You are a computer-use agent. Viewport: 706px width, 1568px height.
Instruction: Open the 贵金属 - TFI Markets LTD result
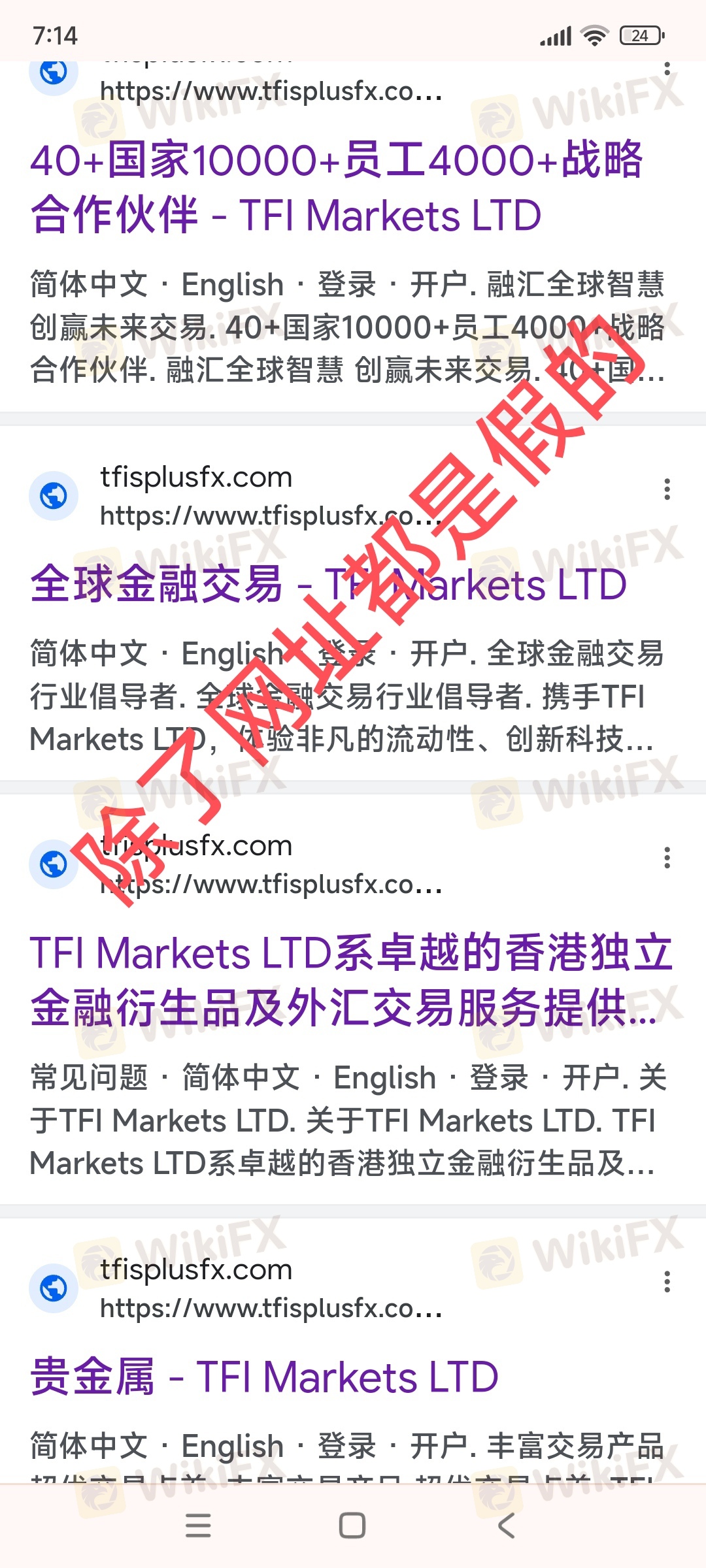tap(264, 1377)
